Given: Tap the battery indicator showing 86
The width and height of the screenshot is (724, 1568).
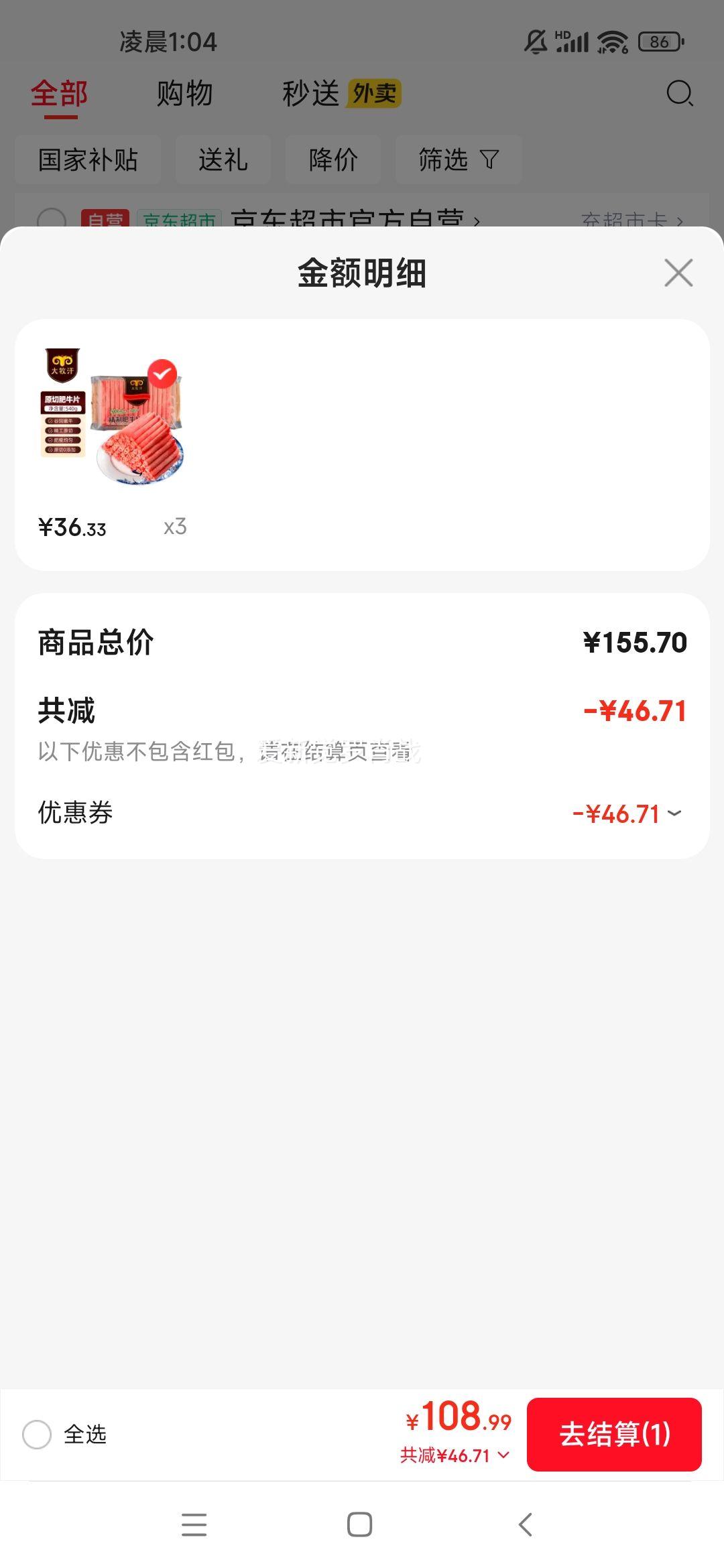Looking at the screenshot, I should 659,42.
